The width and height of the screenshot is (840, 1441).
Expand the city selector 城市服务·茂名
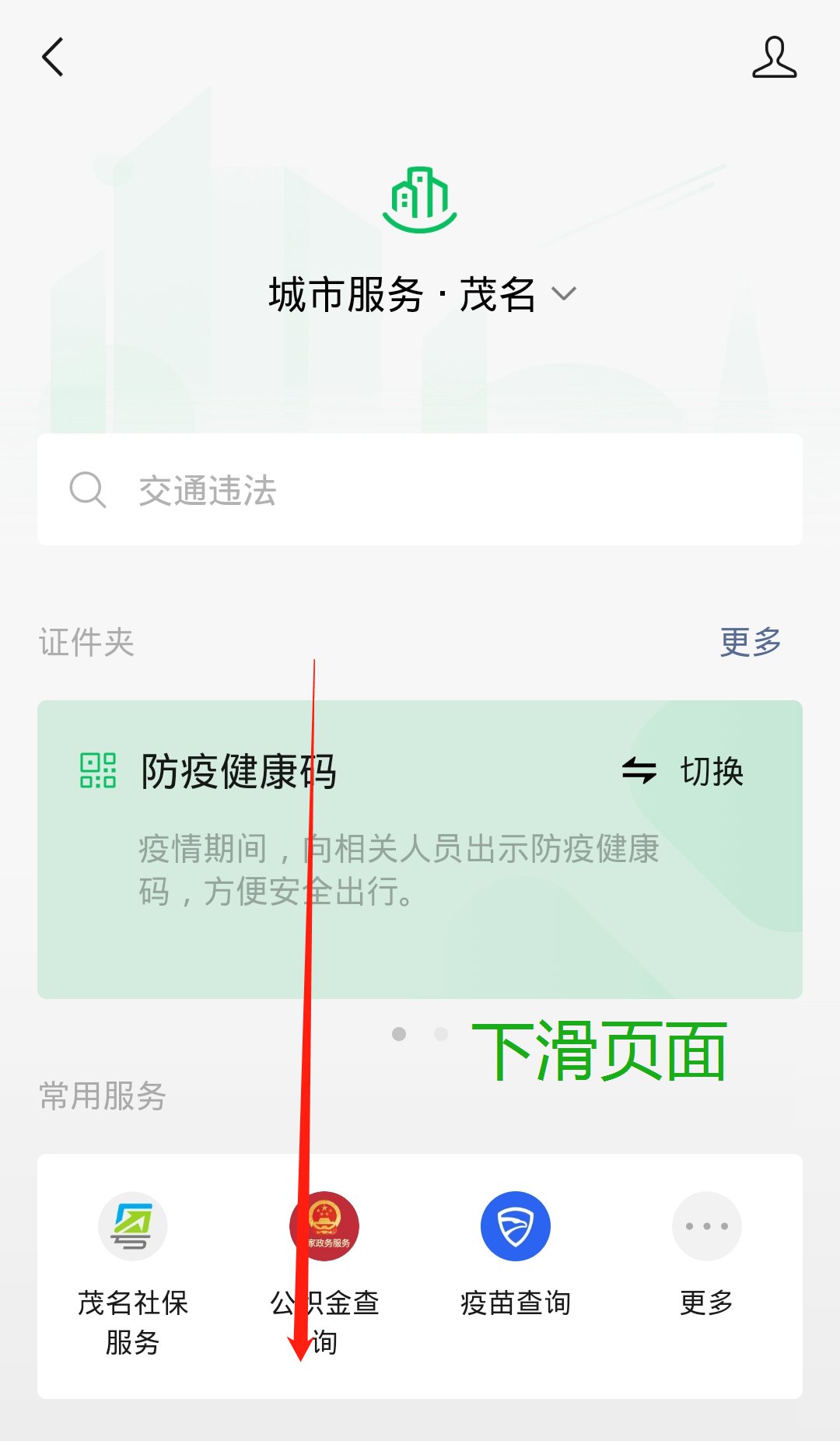point(422,295)
